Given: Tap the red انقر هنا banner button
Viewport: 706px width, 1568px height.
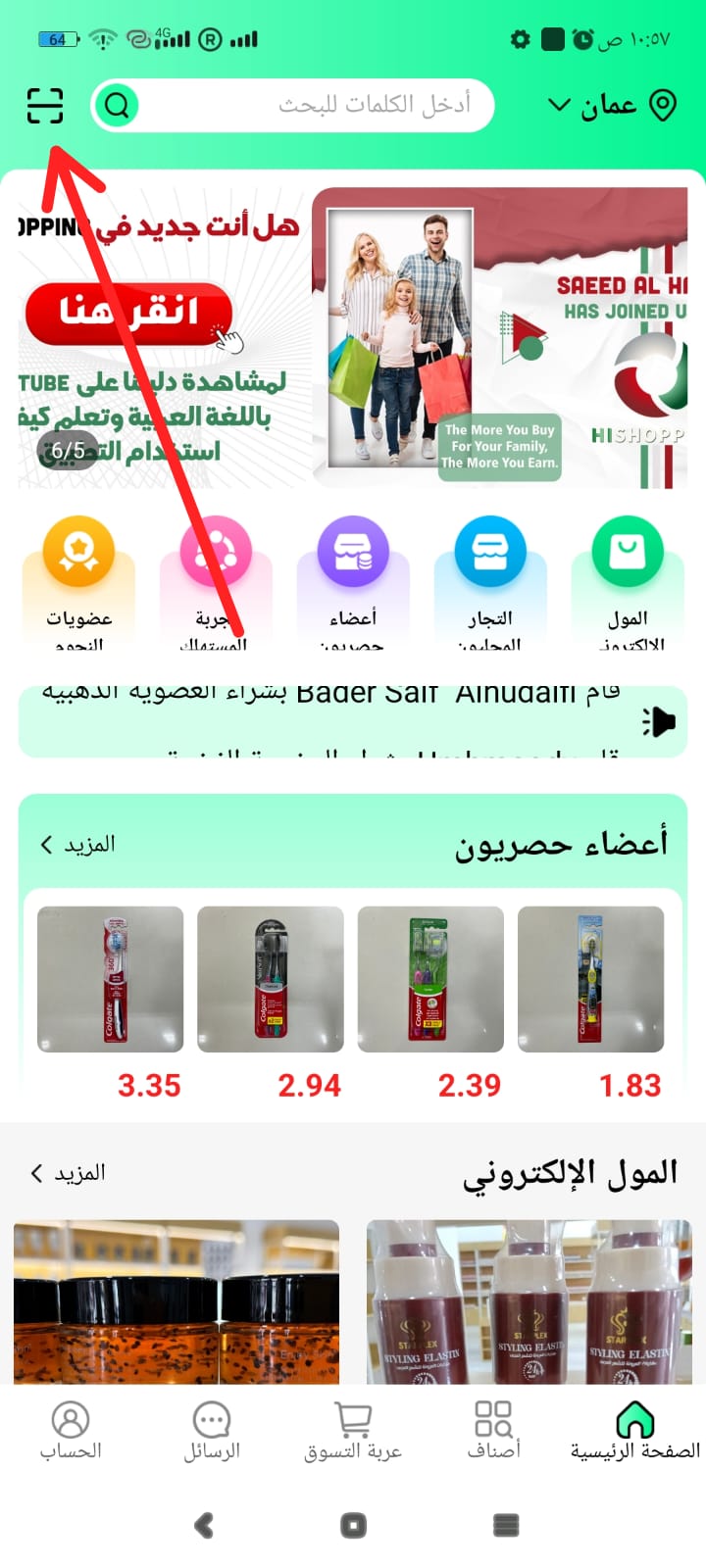Looking at the screenshot, I should pos(129,313).
